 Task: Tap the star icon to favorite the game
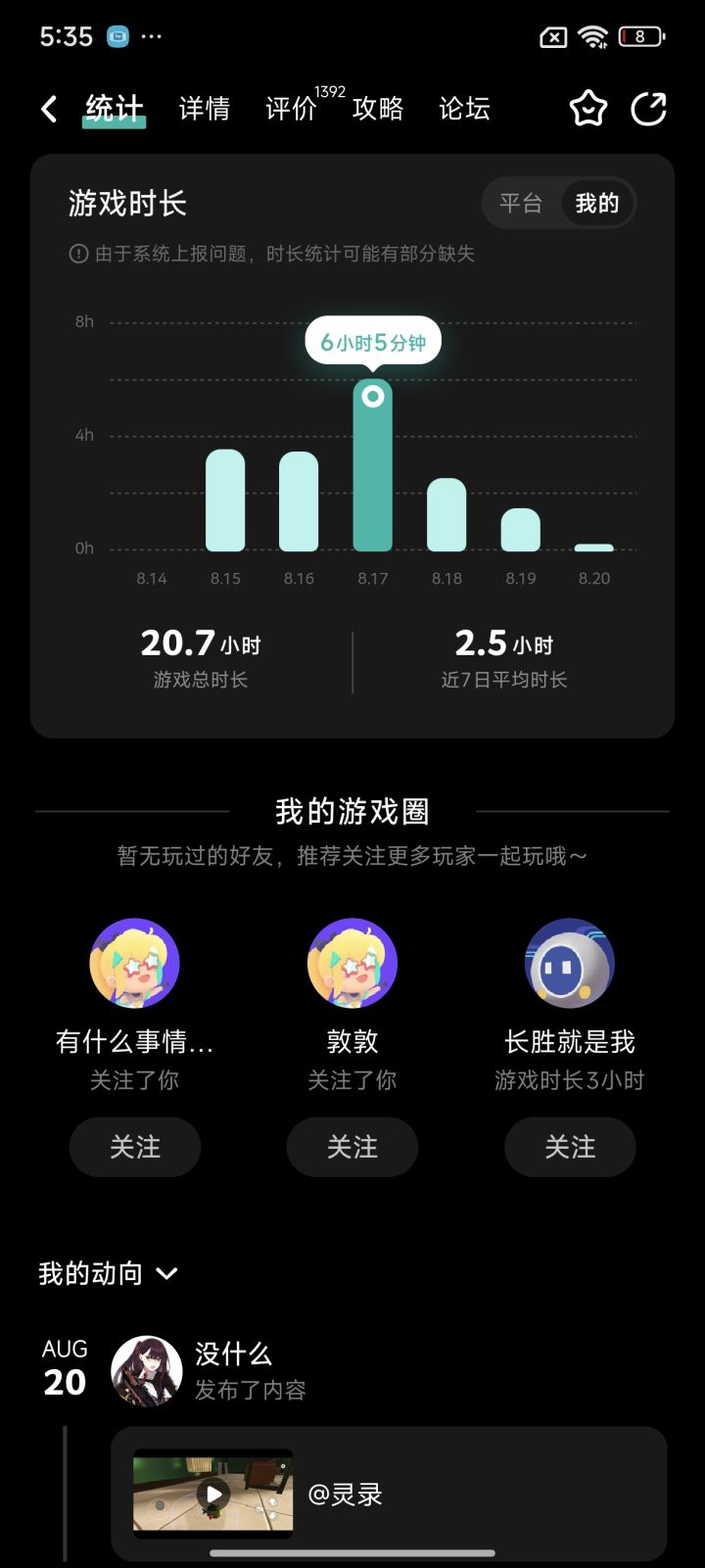click(x=587, y=109)
